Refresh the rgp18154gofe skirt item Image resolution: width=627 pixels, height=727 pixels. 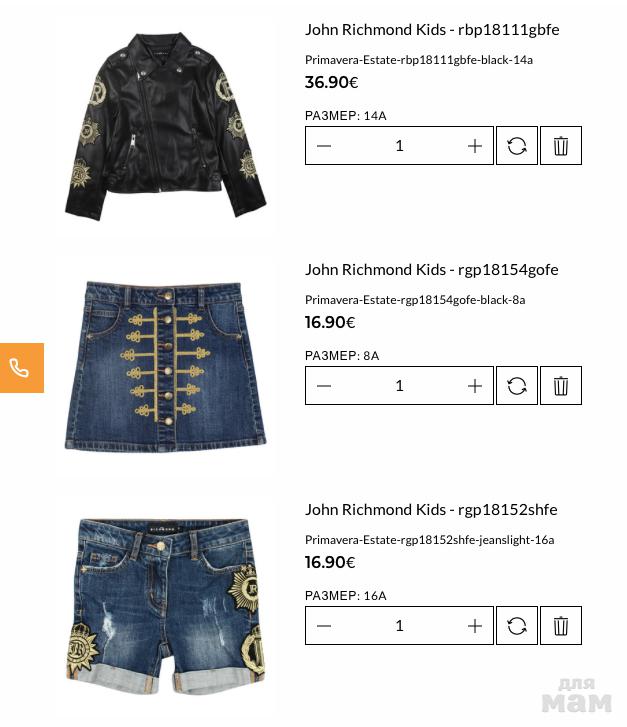(x=517, y=386)
